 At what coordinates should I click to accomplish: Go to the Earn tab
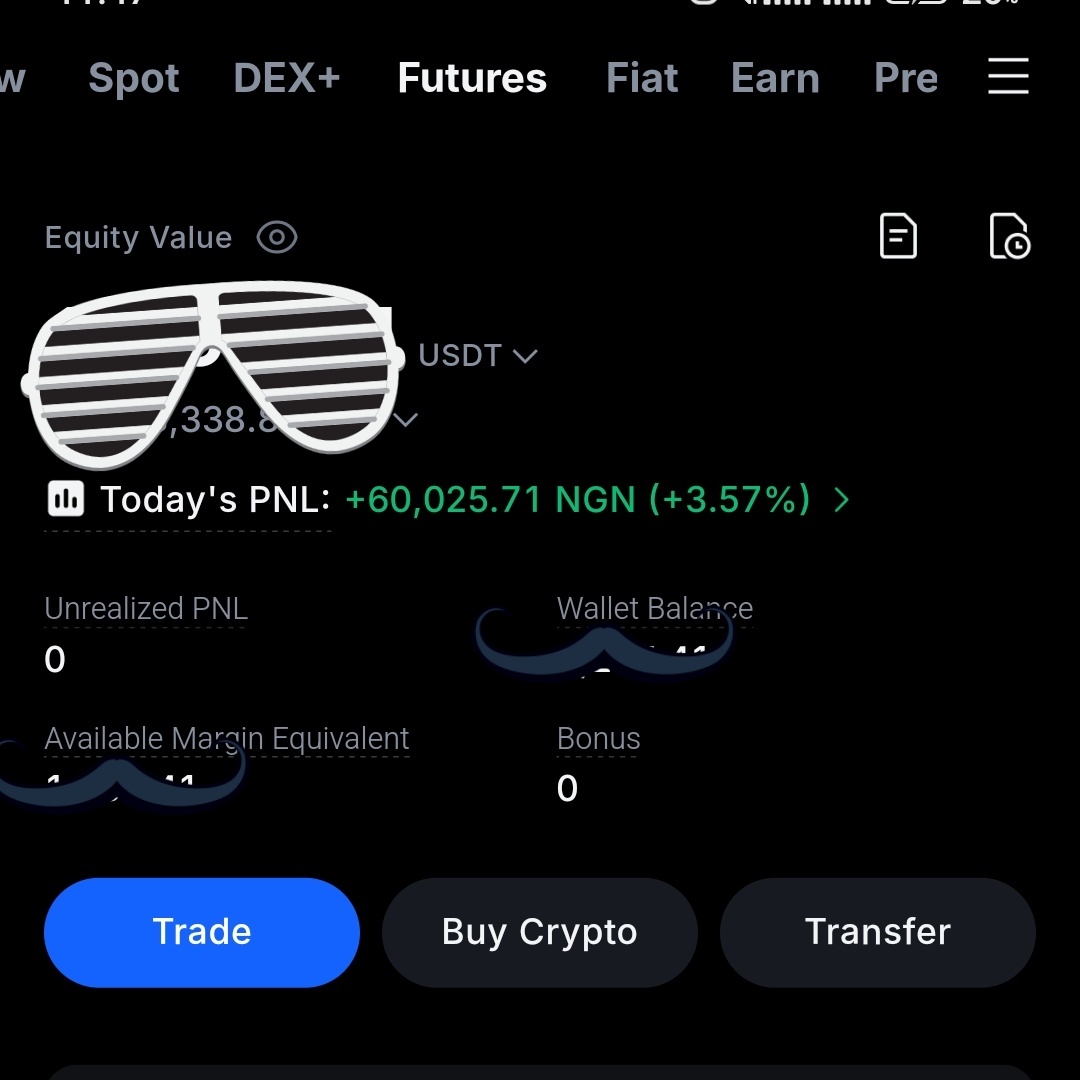tap(775, 78)
